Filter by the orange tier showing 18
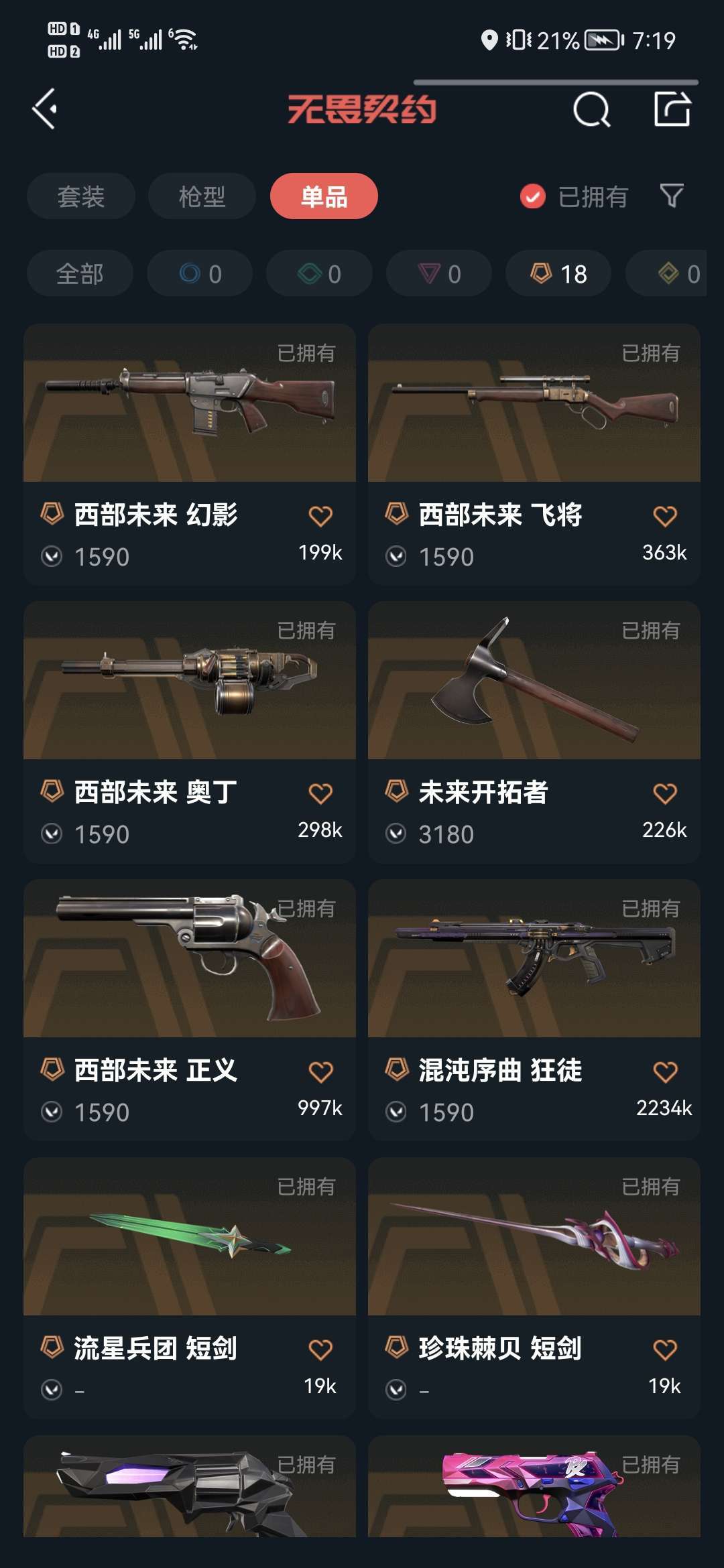 point(558,273)
